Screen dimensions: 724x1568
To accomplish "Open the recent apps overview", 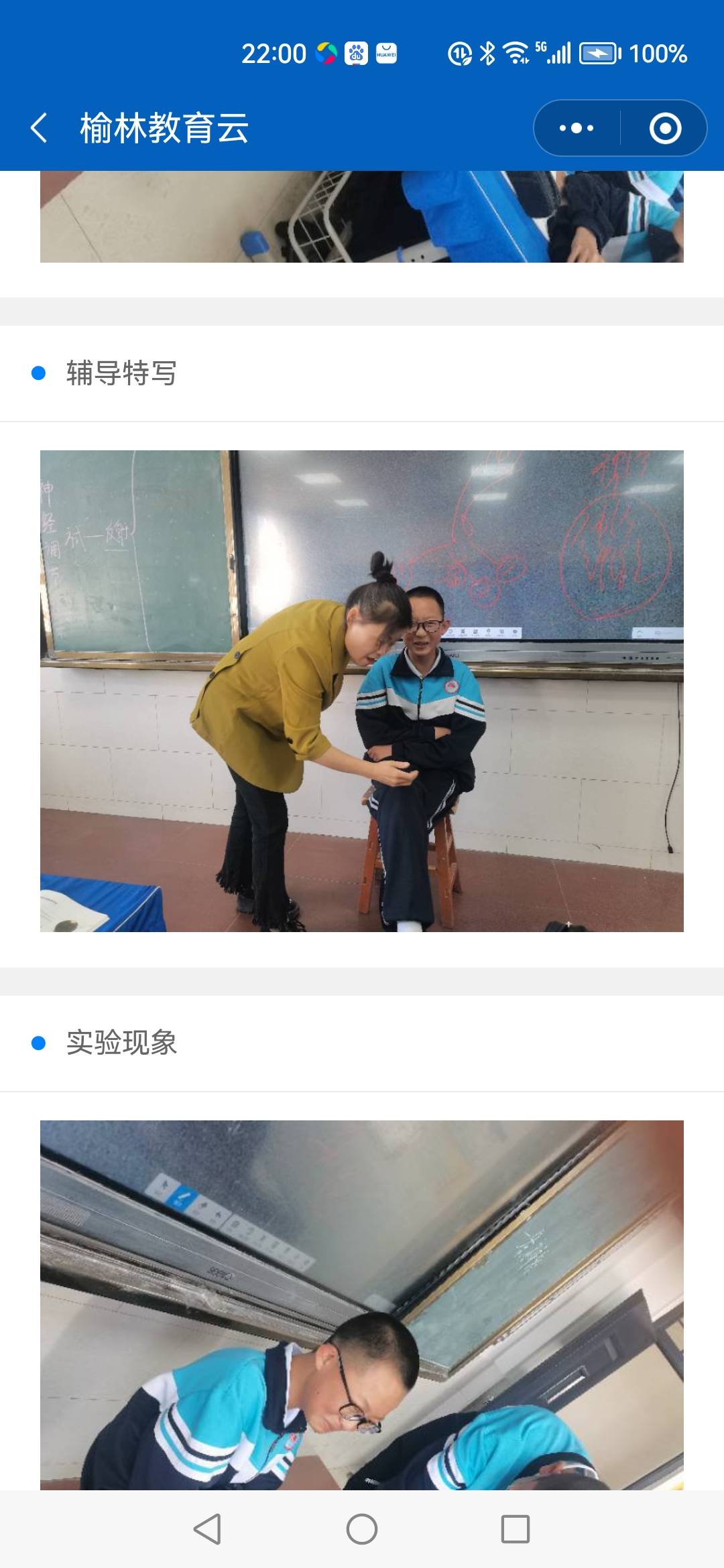I will click(516, 1529).
